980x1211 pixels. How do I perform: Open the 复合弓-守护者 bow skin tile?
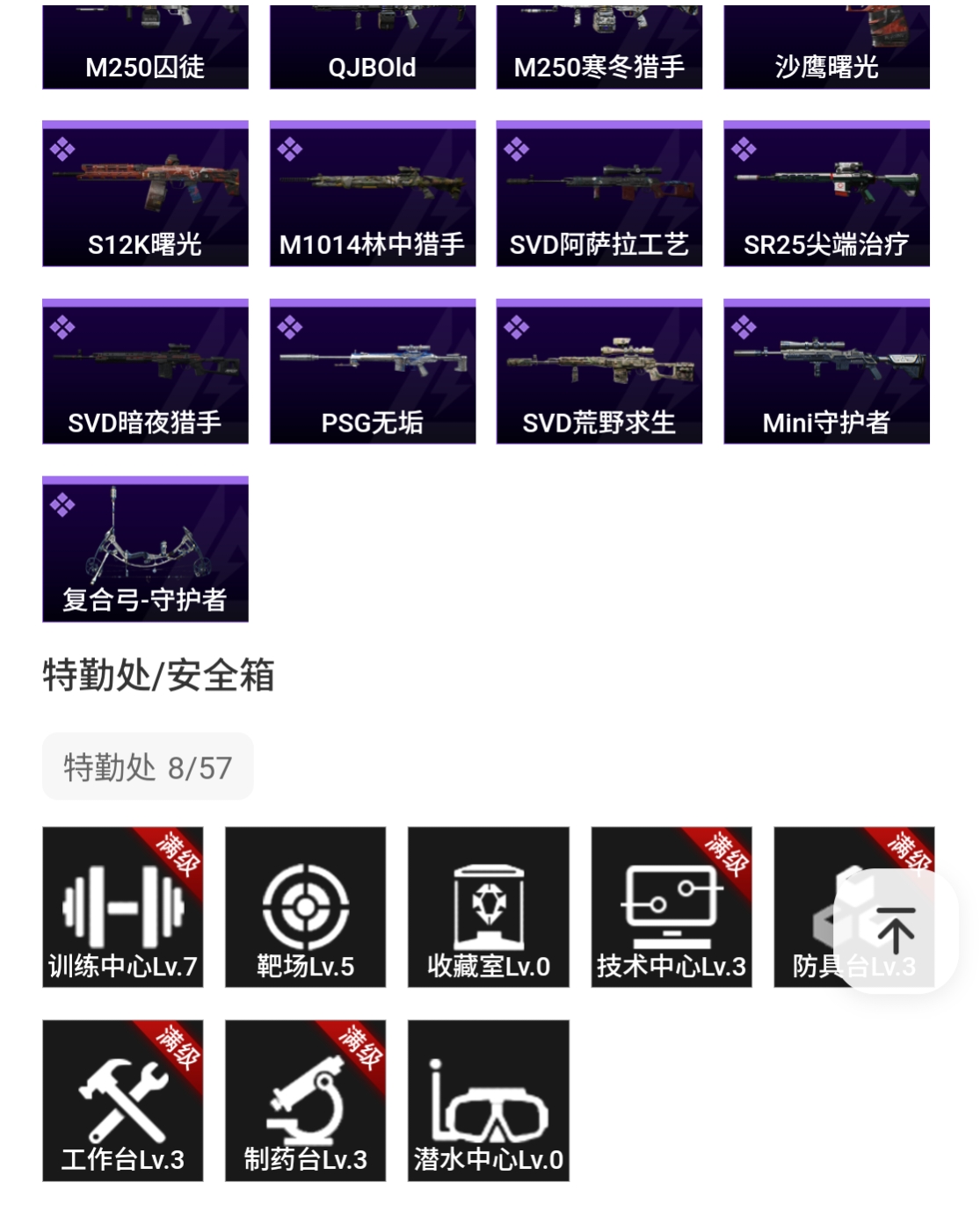coord(145,549)
